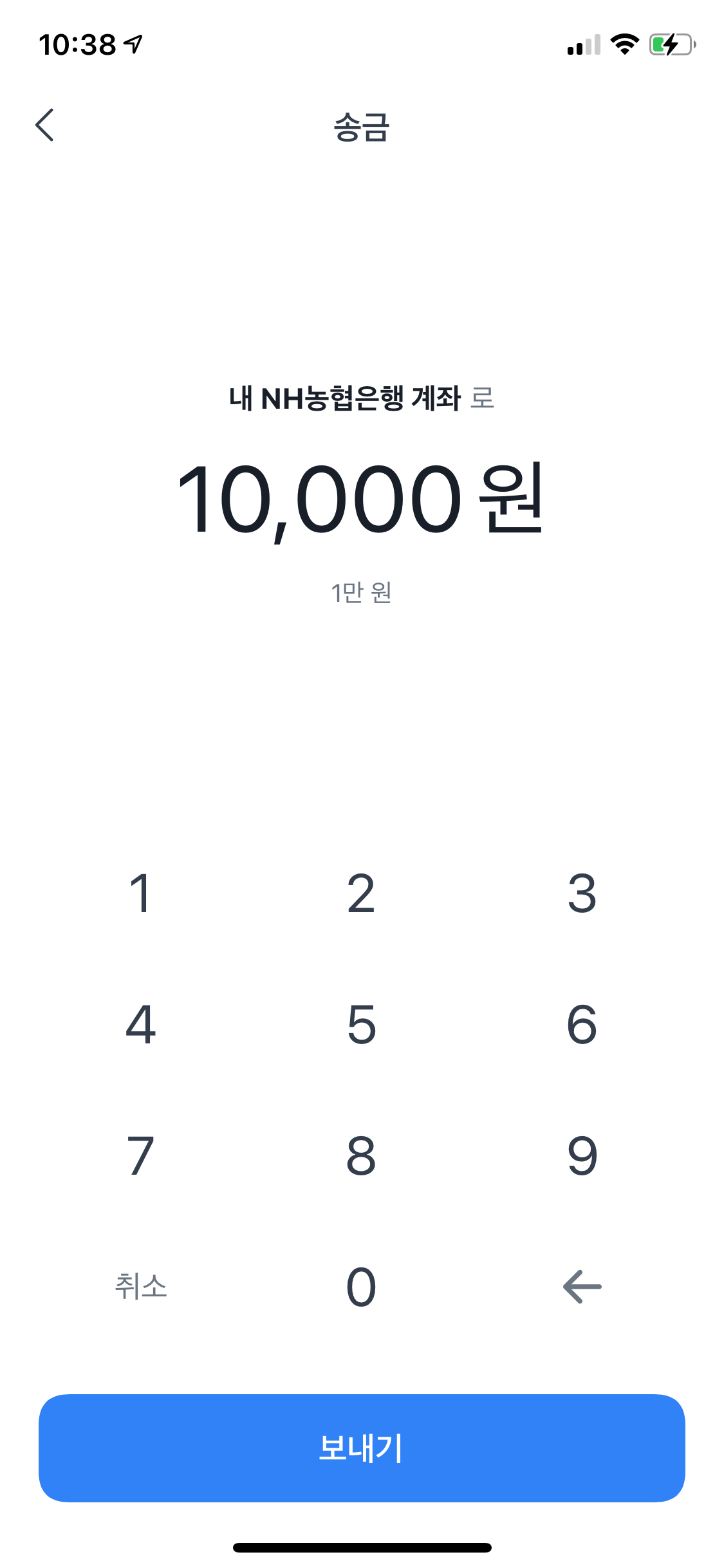Image resolution: width=724 pixels, height=1568 pixels.
Task: Enter digit 8 on the keypad
Action: pyautogui.click(x=361, y=1156)
